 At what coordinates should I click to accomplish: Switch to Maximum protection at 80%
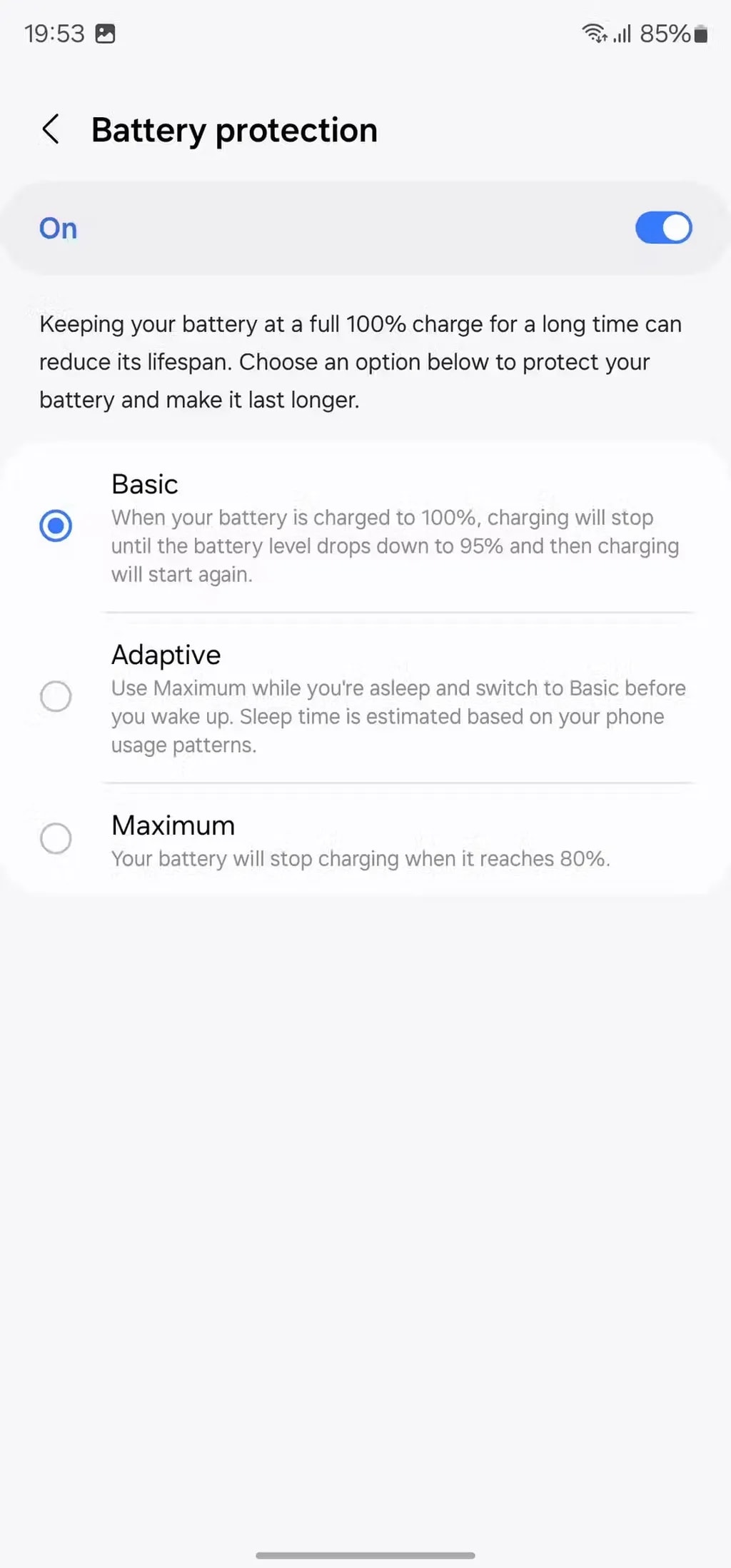click(x=56, y=838)
